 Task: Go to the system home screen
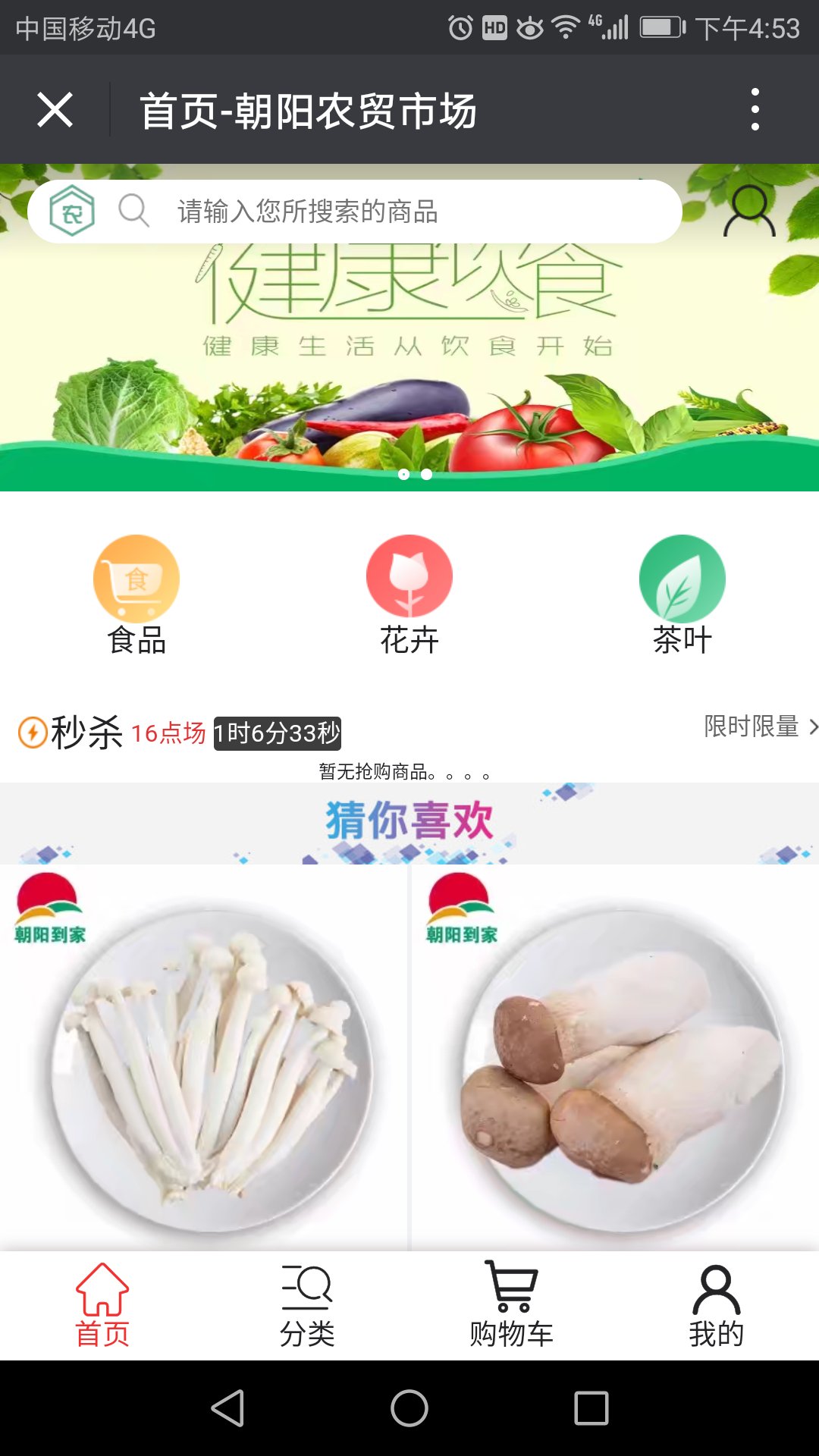pos(409,1408)
